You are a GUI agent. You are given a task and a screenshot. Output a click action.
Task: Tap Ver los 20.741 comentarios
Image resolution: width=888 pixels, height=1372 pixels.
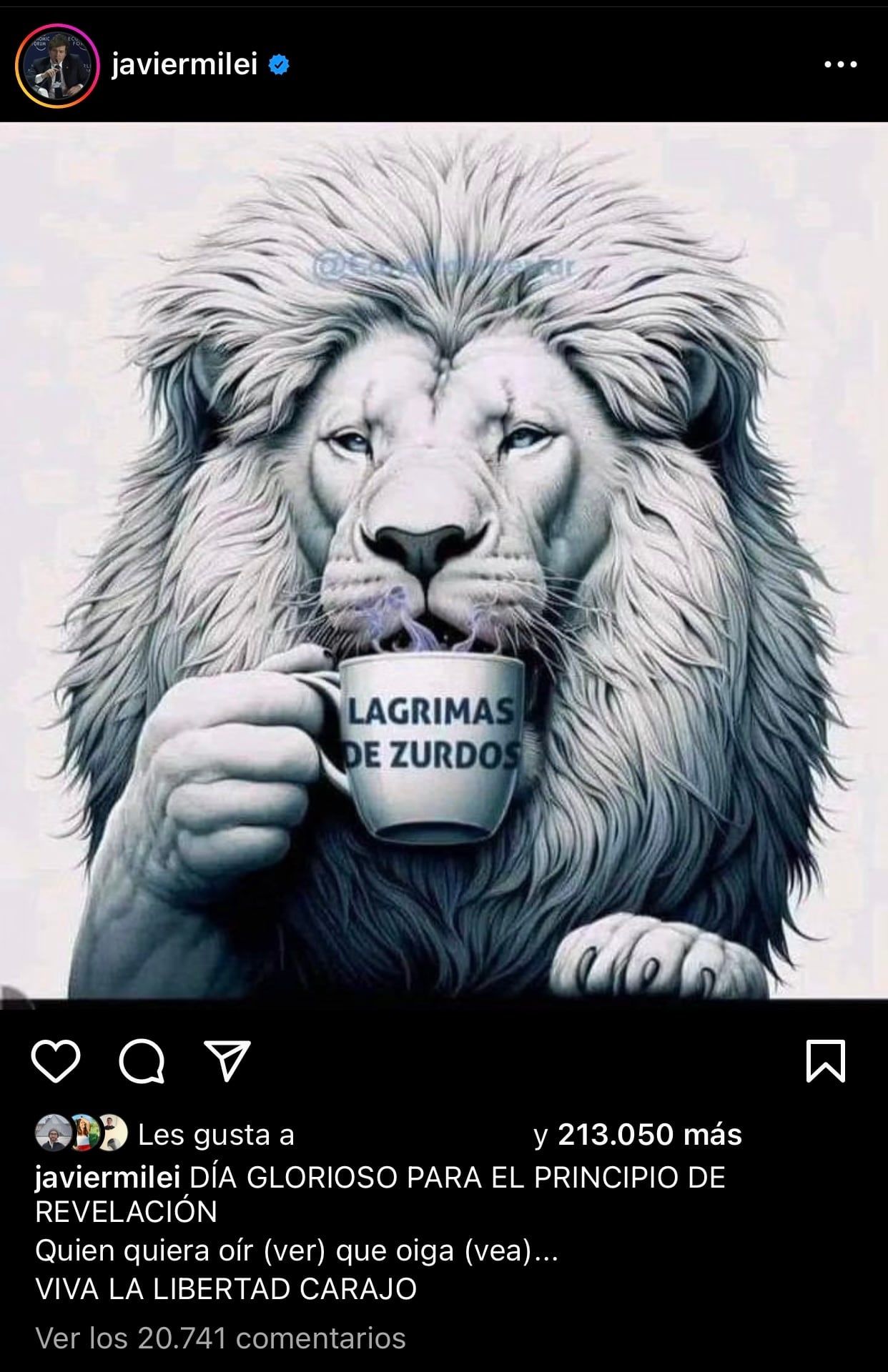(x=220, y=1338)
